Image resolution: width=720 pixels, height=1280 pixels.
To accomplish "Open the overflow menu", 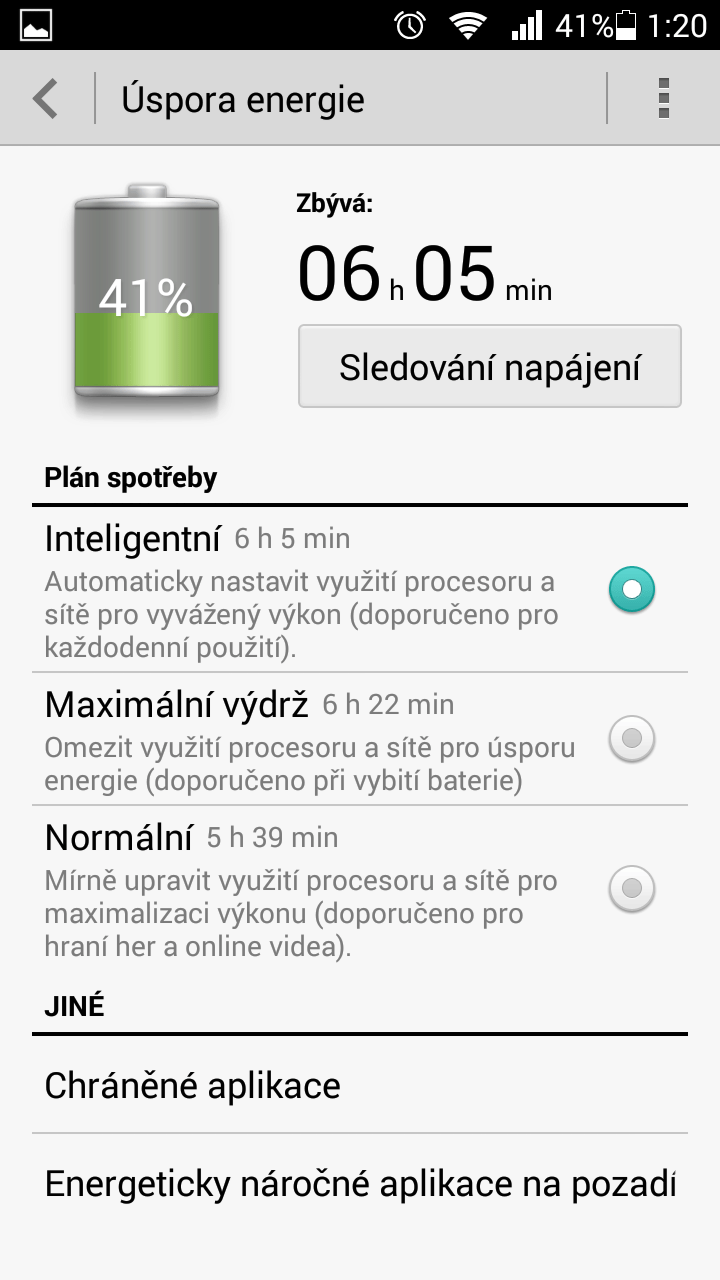I will (x=663, y=99).
